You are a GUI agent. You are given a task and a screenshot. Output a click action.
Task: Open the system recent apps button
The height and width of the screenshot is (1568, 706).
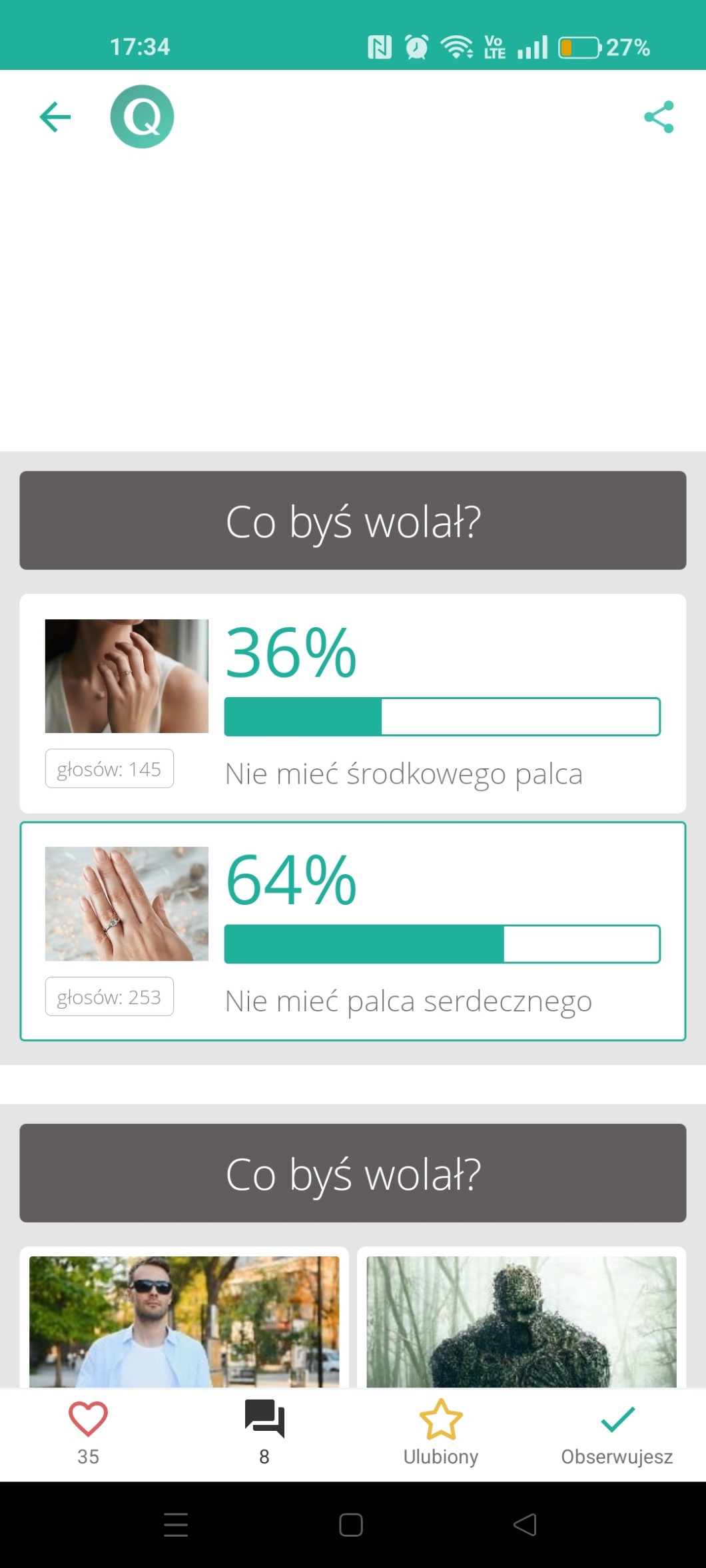[x=176, y=1525]
